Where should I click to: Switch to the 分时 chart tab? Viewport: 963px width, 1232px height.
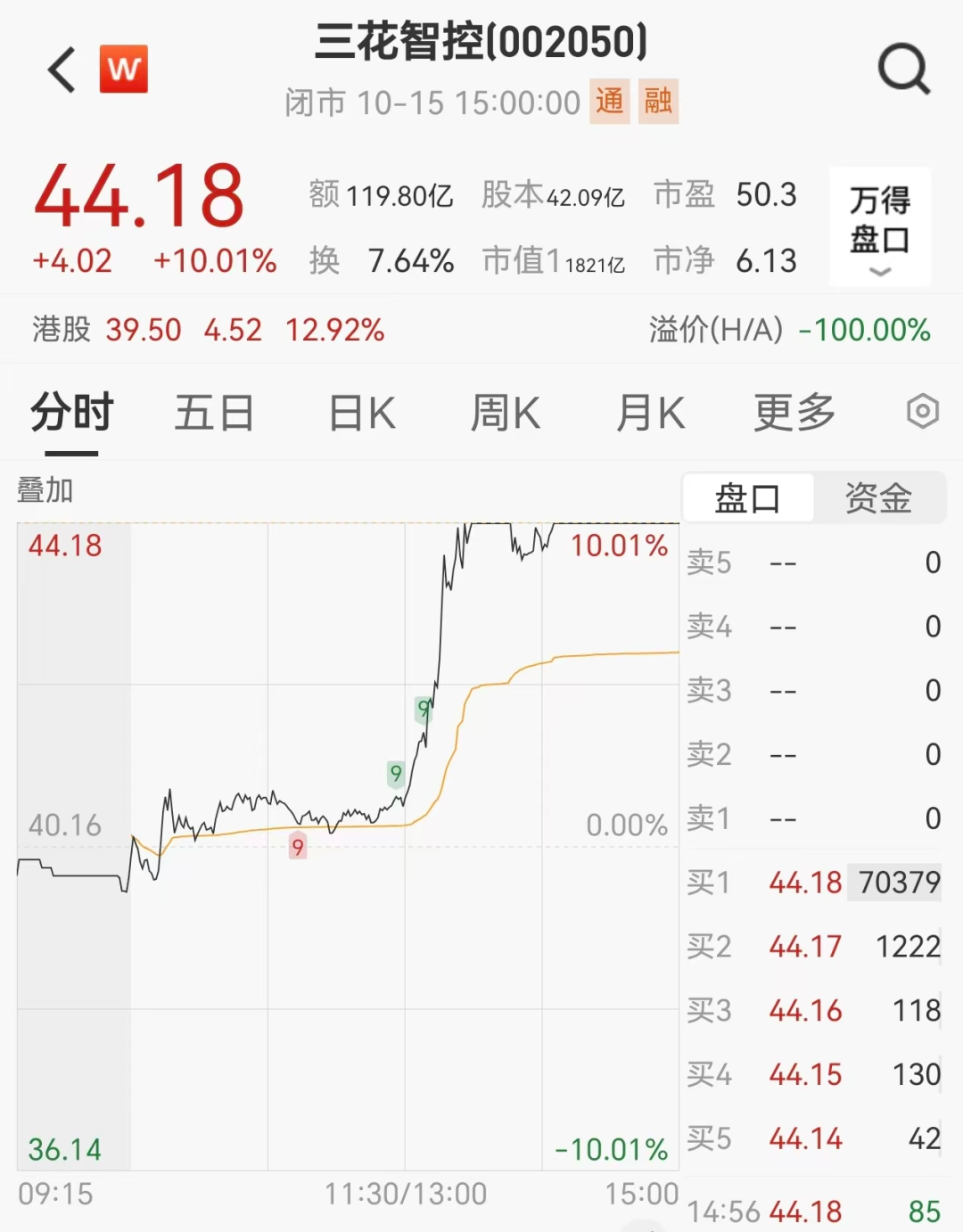coord(72,413)
